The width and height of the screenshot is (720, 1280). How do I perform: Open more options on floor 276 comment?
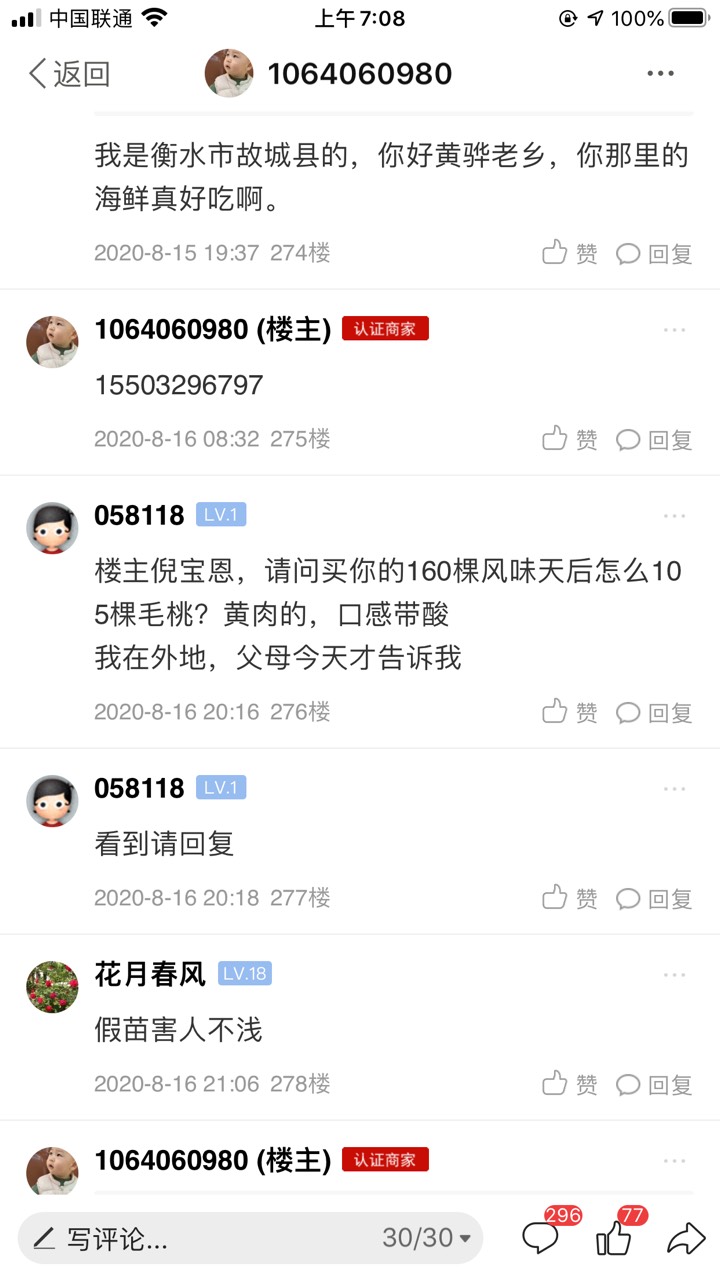pos(675,516)
